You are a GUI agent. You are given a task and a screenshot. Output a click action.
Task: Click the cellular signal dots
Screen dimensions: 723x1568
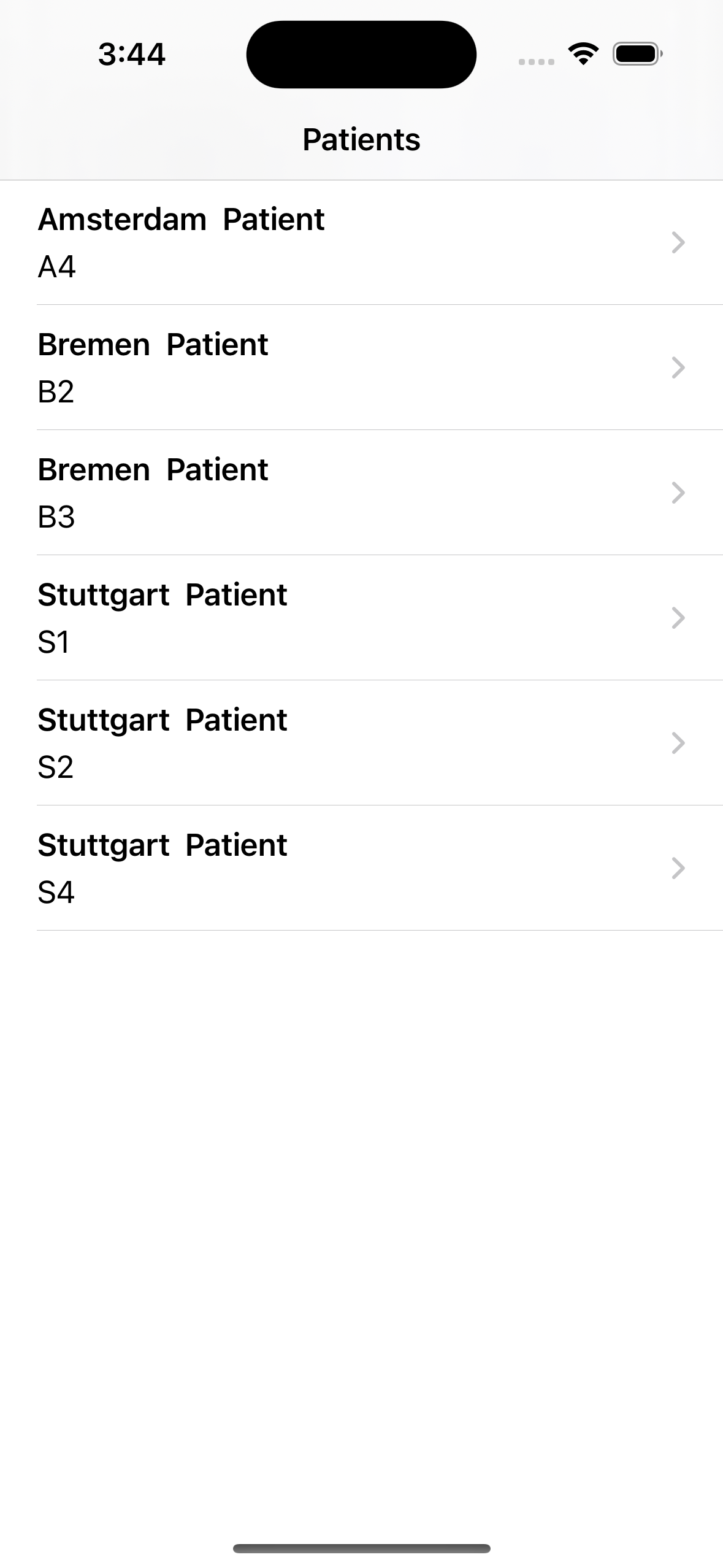click(535, 61)
